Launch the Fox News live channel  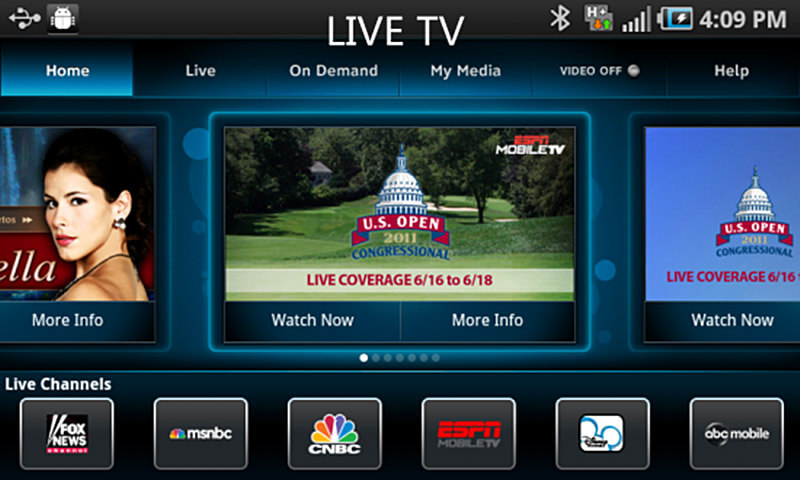click(x=67, y=433)
